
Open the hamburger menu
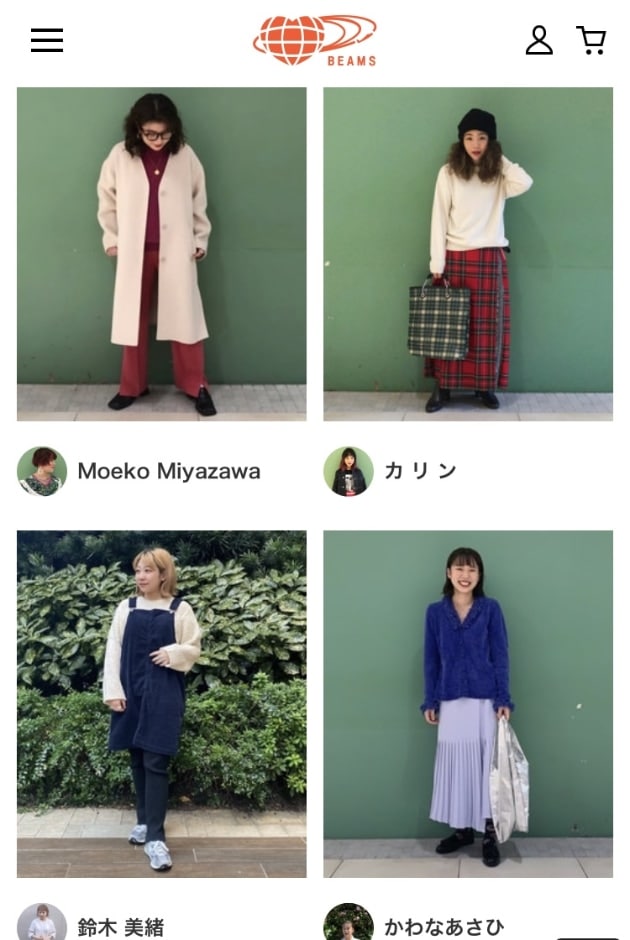[47, 40]
